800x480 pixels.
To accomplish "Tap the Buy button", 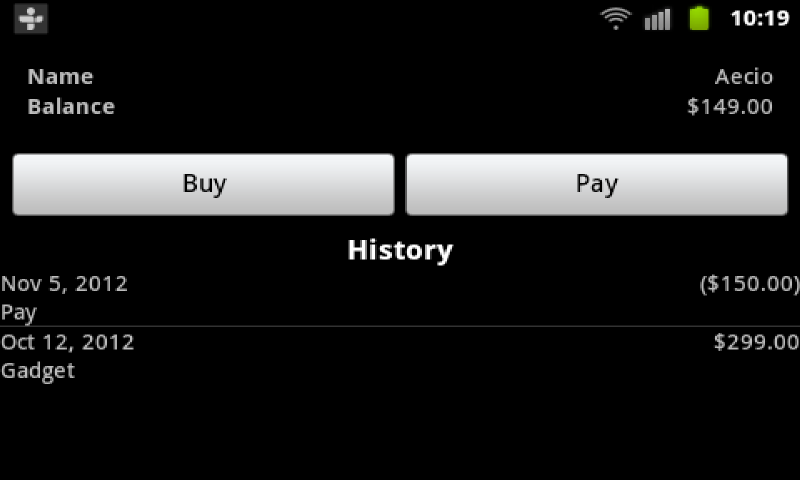I will click(x=203, y=184).
